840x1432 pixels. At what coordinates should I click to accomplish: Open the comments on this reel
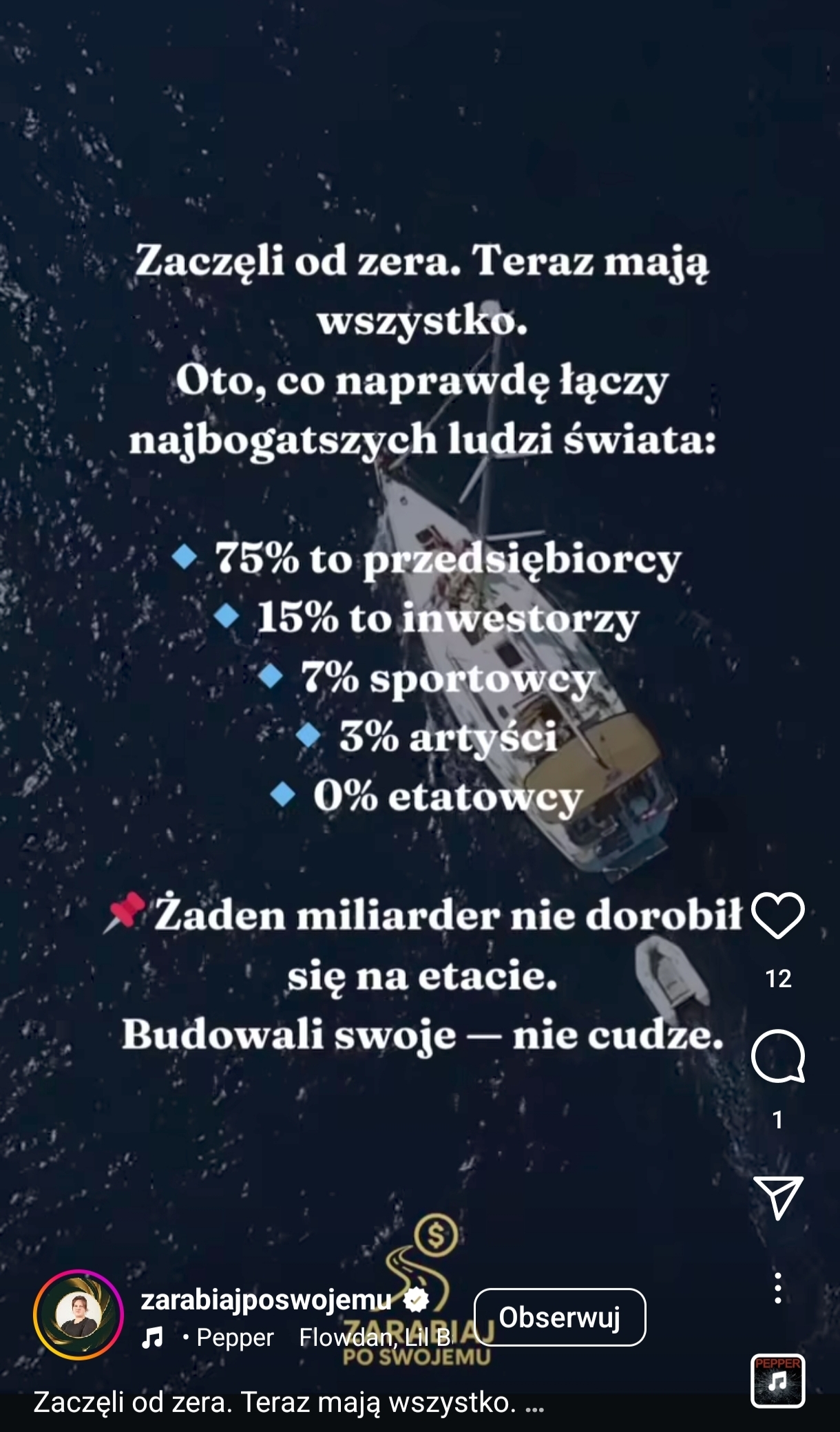pyautogui.click(x=777, y=1057)
